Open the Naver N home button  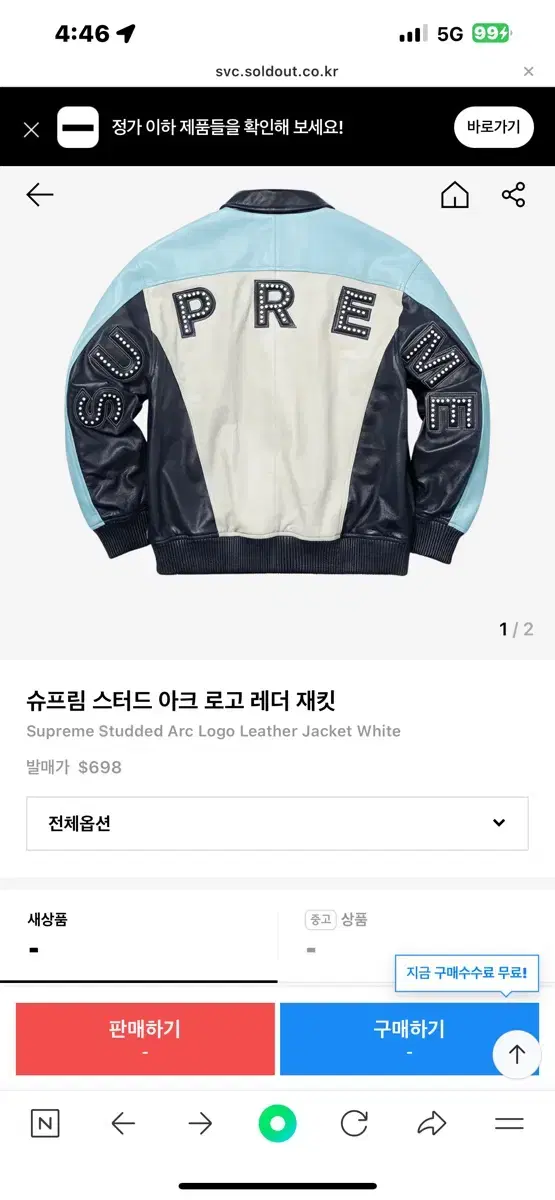click(x=45, y=1124)
